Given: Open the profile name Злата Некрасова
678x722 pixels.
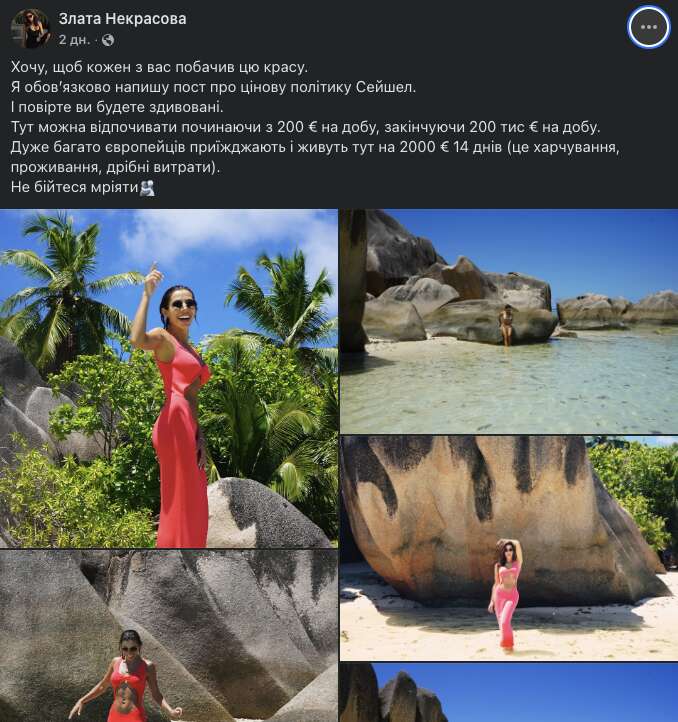Looking at the screenshot, I should click(x=122, y=19).
